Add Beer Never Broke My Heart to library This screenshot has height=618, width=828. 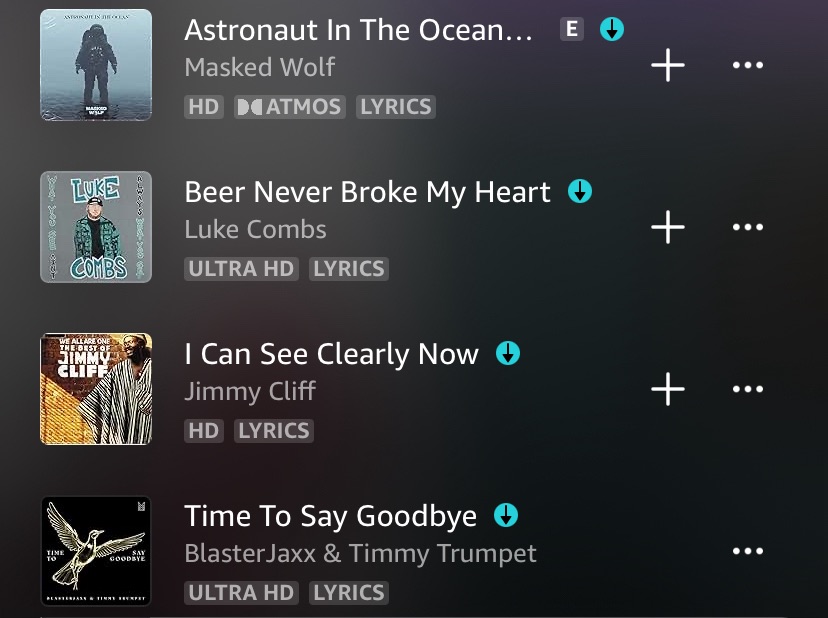point(668,227)
